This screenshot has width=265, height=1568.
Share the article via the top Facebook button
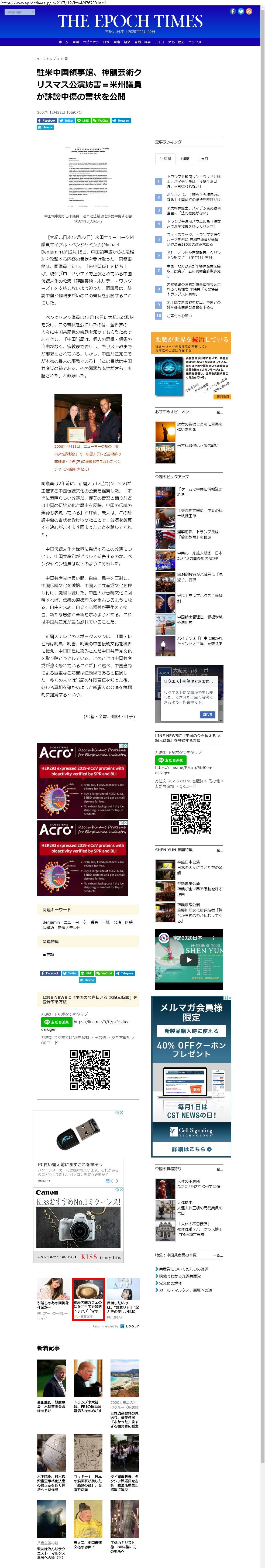tap(47, 121)
